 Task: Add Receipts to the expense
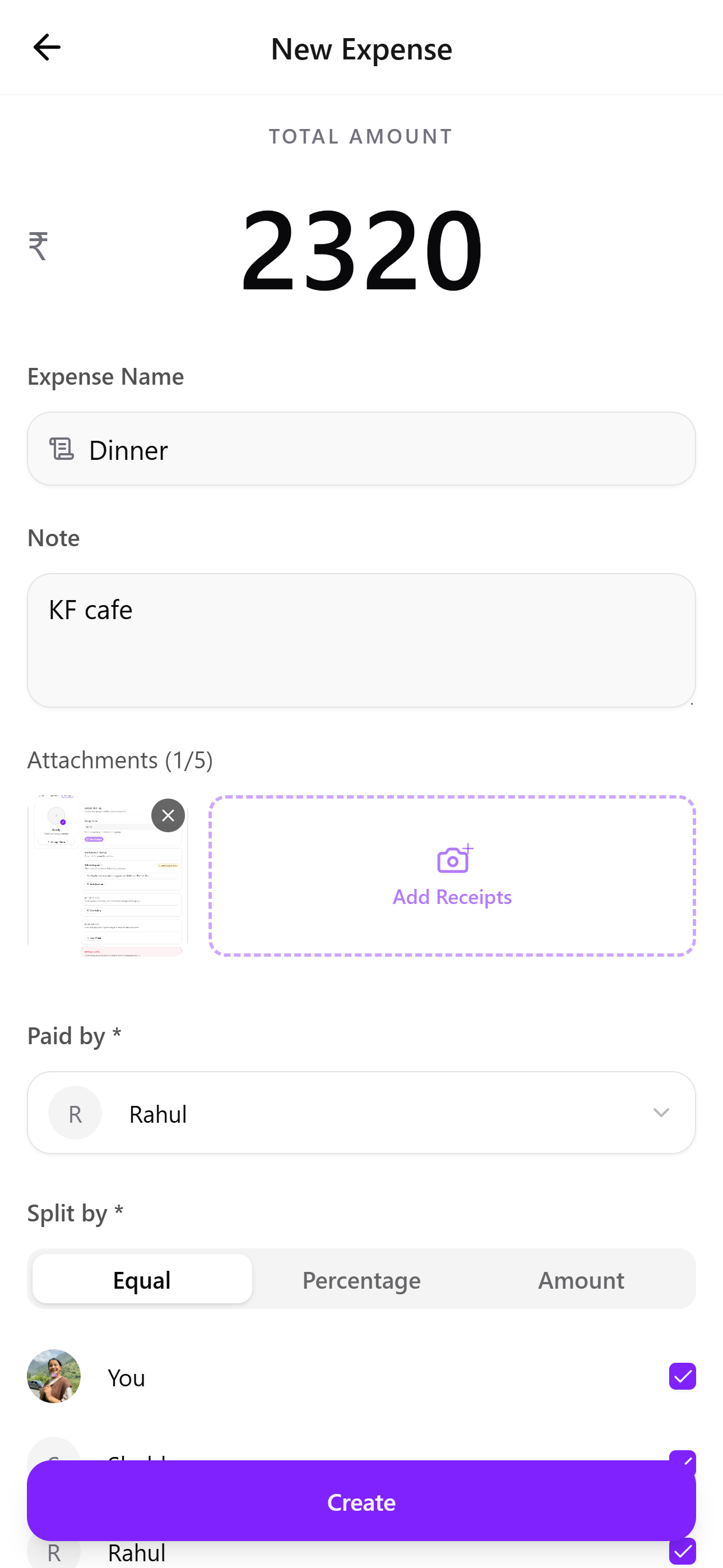452,875
